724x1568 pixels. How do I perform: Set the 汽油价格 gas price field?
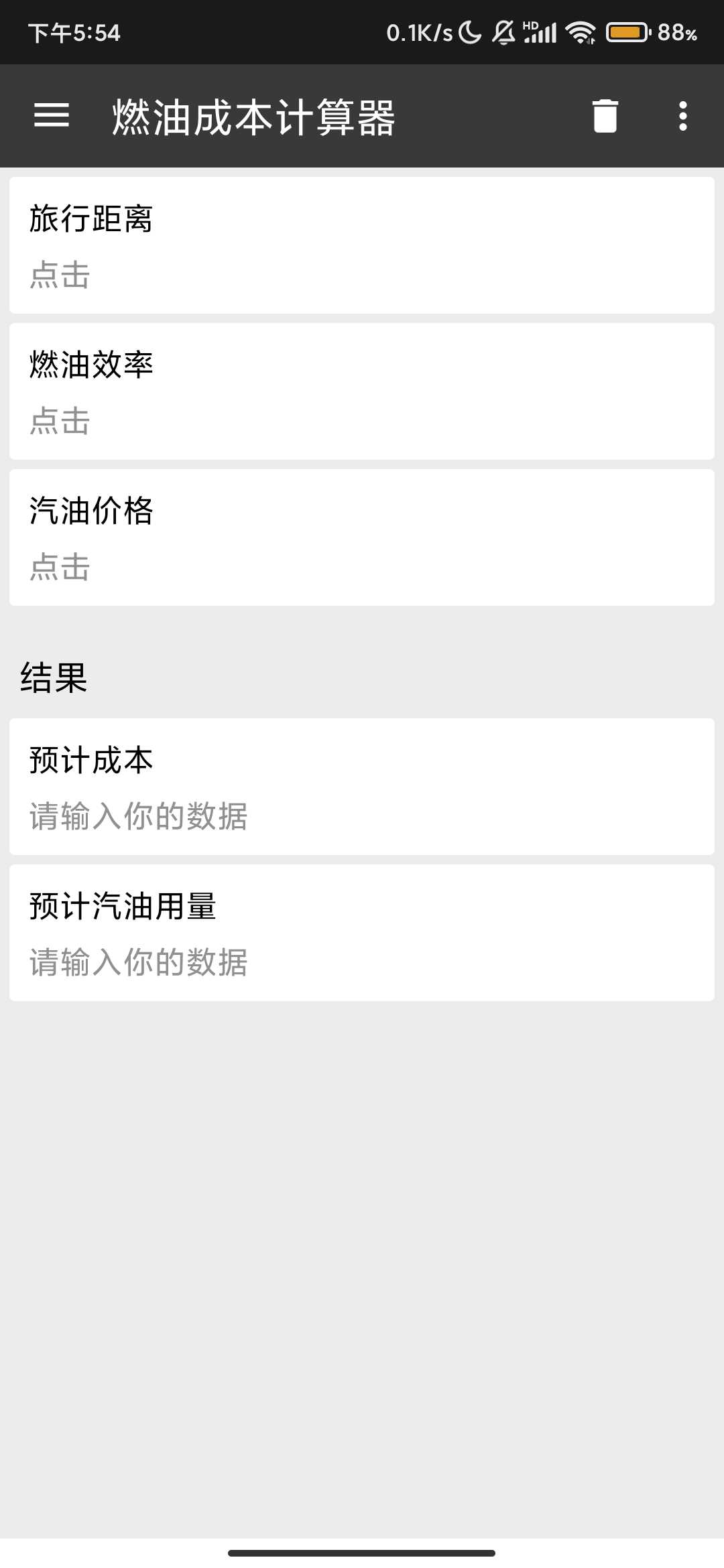[362, 537]
